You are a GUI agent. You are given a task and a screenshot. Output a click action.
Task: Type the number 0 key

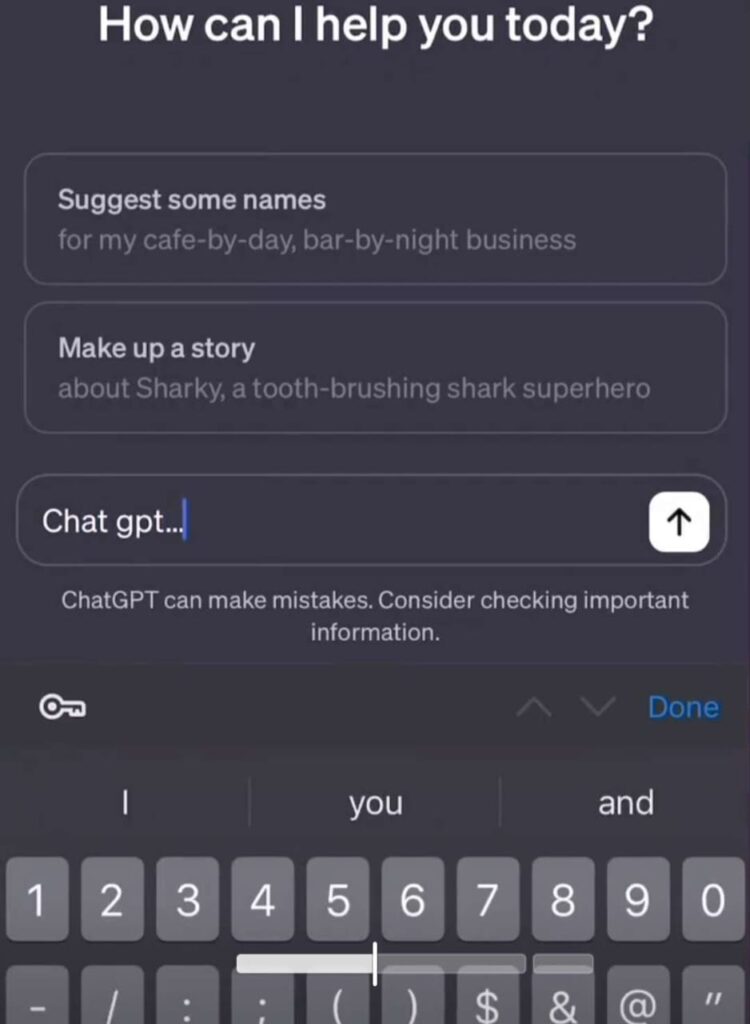click(x=712, y=900)
